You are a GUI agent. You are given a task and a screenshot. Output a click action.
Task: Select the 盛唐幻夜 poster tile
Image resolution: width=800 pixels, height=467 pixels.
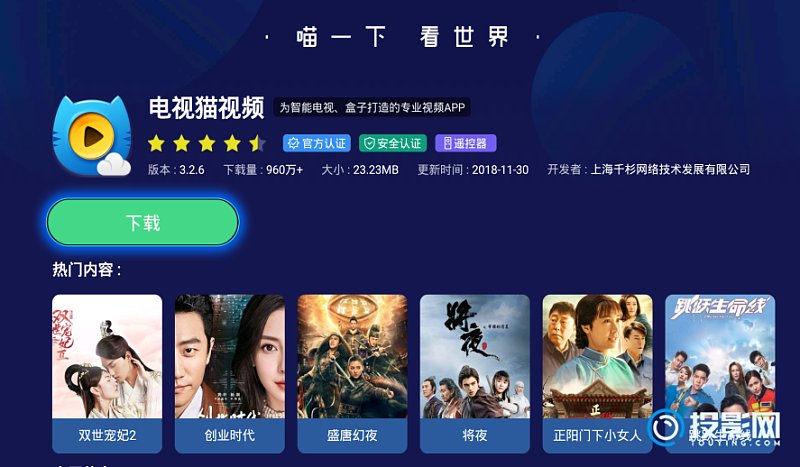352,372
